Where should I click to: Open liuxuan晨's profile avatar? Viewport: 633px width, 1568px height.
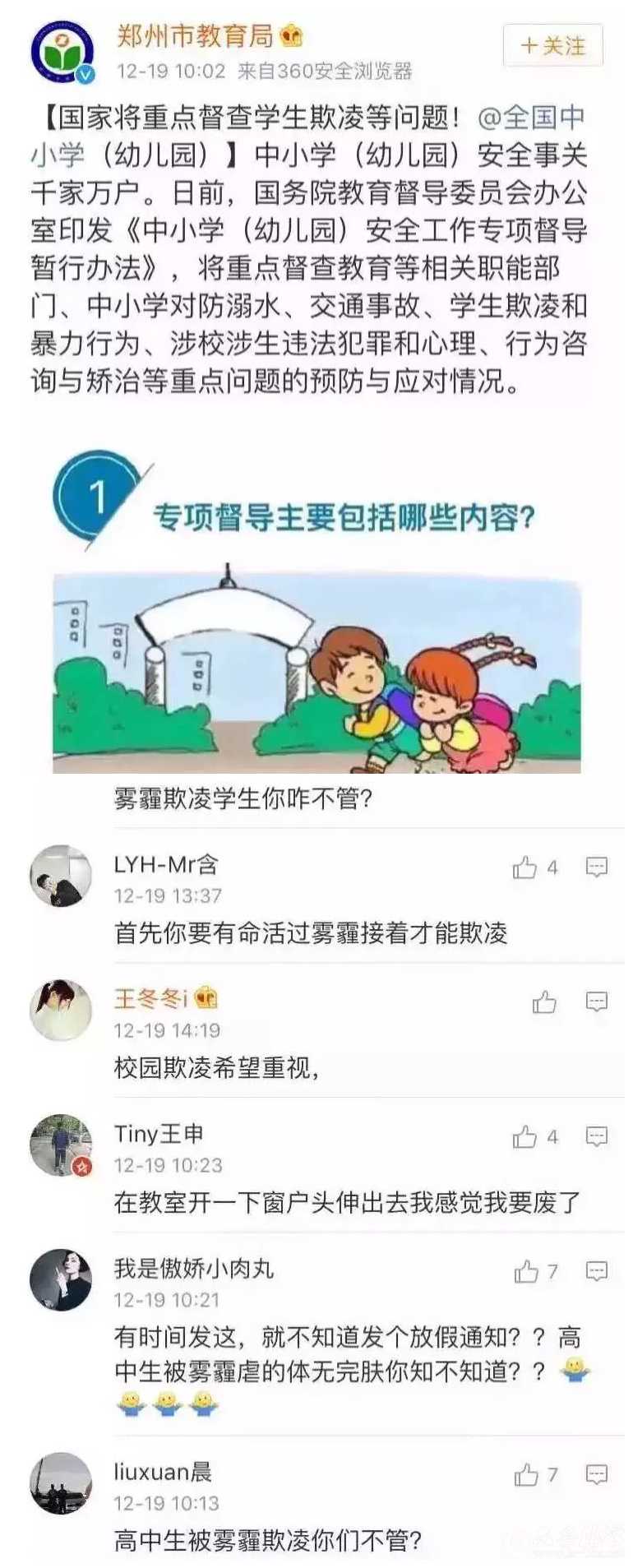pos(61,1483)
